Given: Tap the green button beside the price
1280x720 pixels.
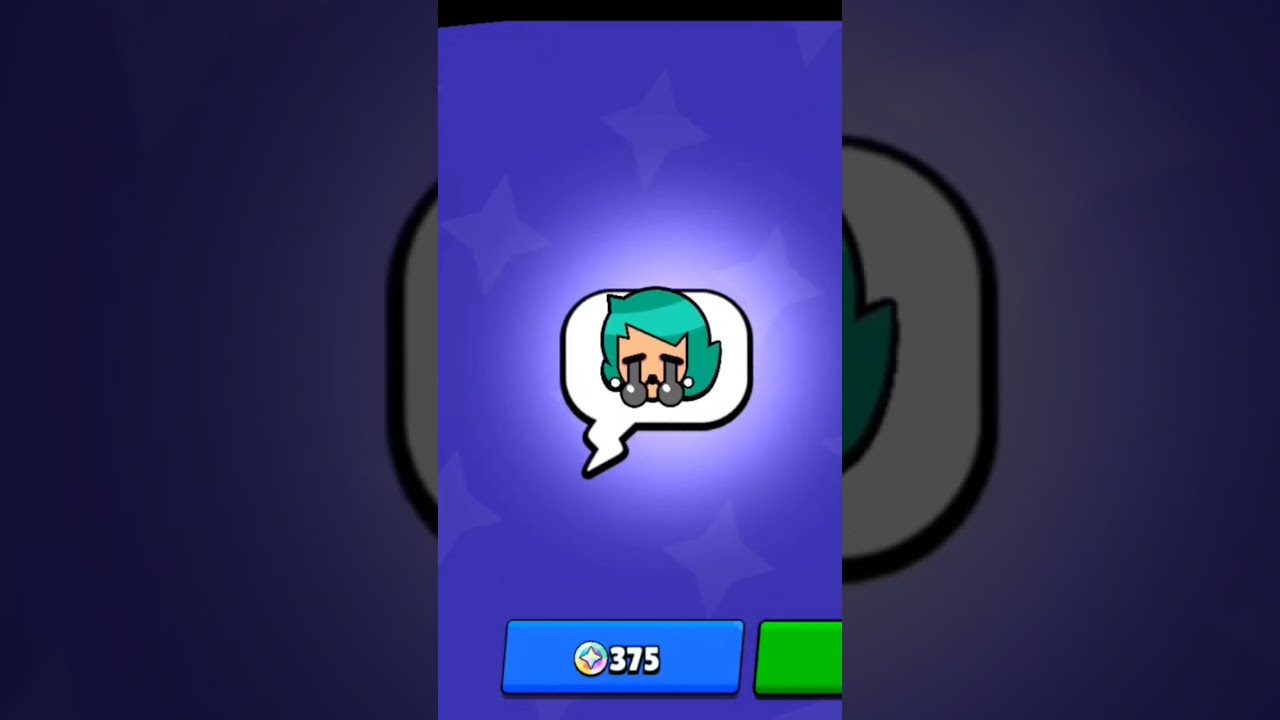Looking at the screenshot, I should pyautogui.click(x=799, y=657).
